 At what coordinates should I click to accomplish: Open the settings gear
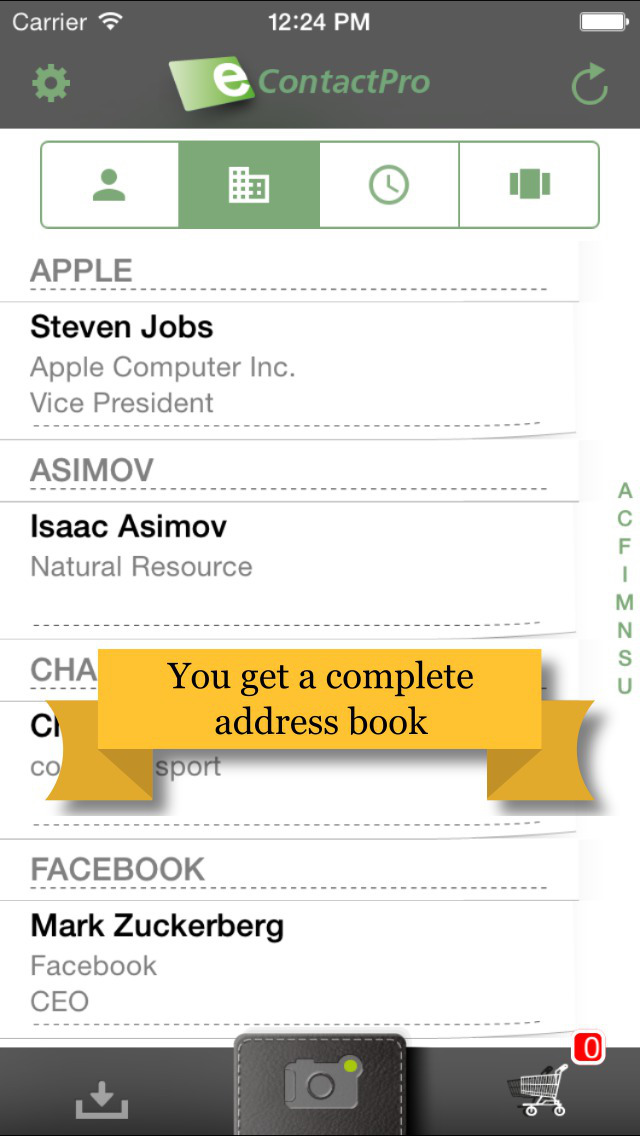click(x=51, y=83)
